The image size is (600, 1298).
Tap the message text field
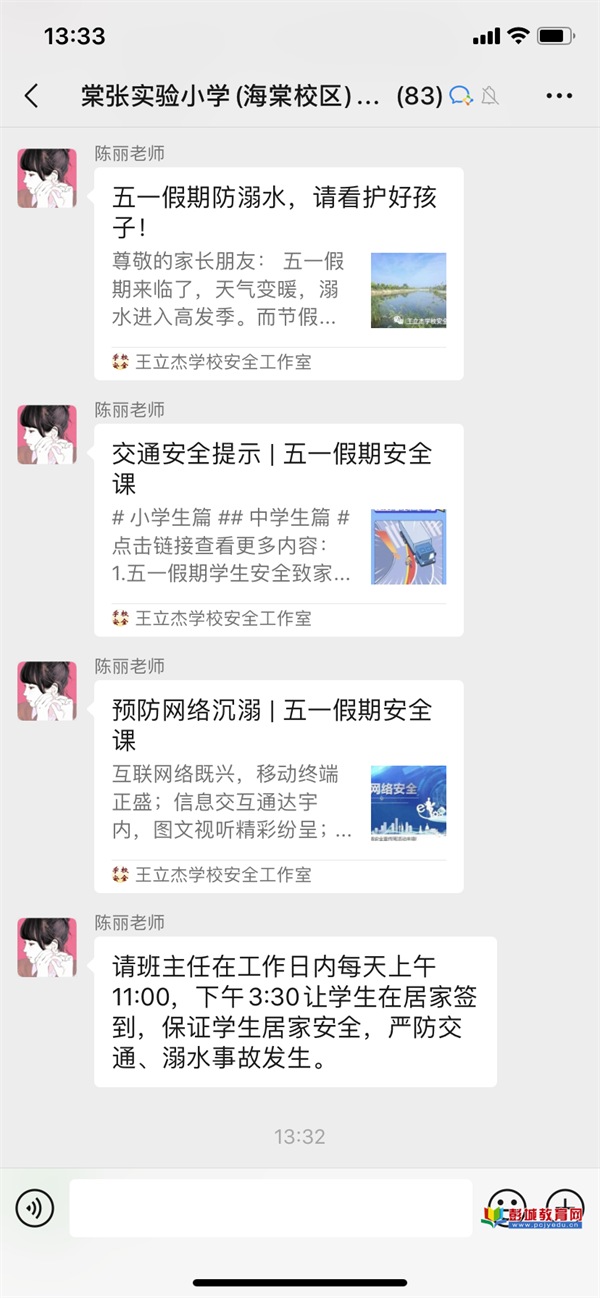270,1208
